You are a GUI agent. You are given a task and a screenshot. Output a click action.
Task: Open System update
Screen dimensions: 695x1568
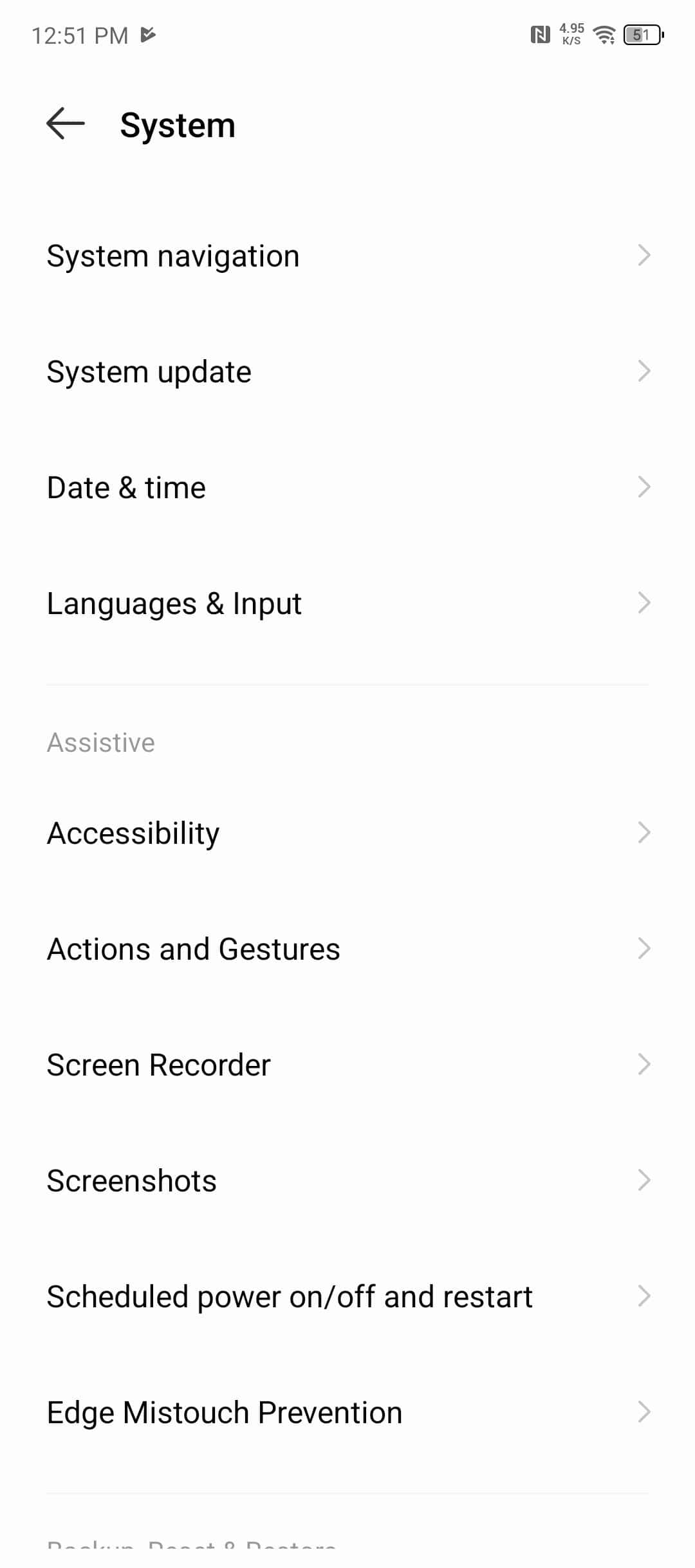coord(347,371)
